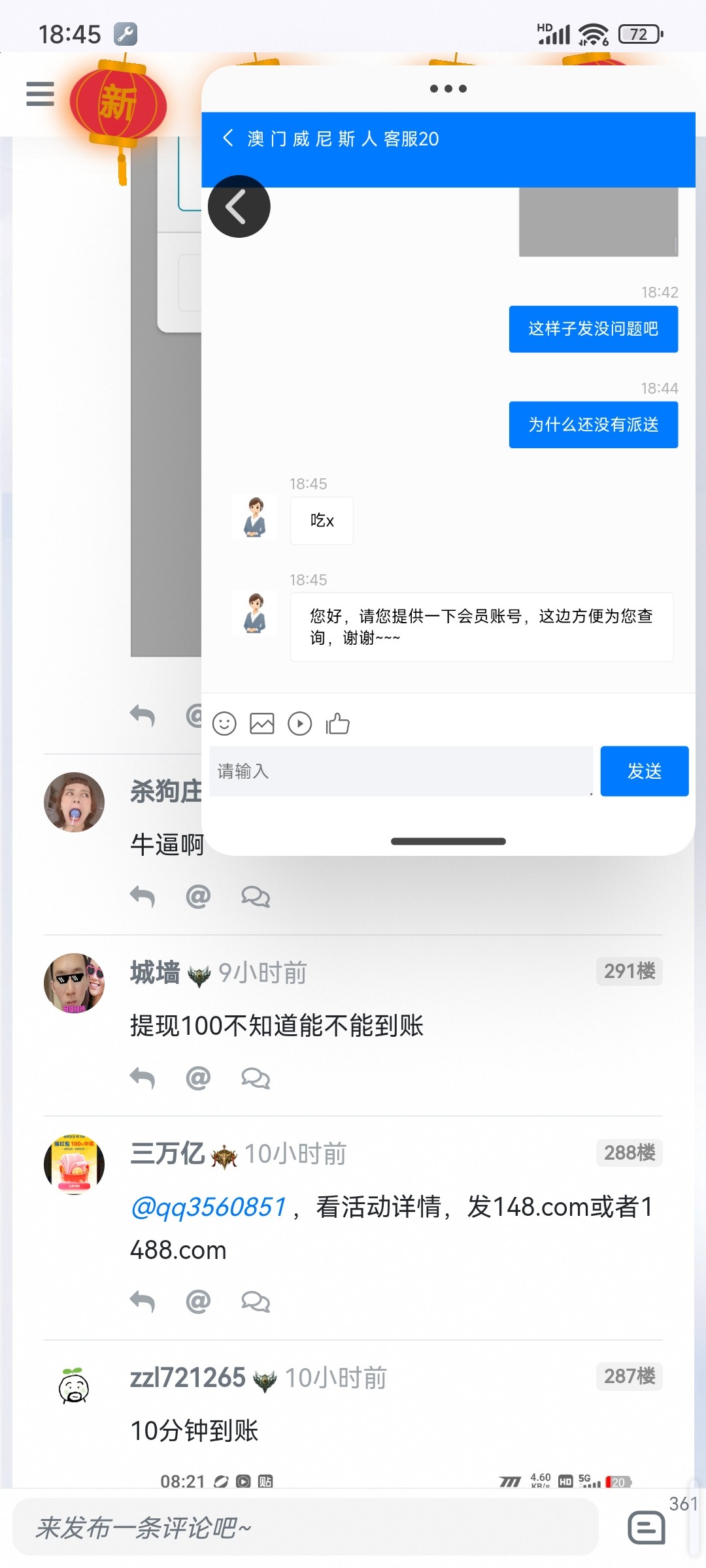Tap the round black back button
The height and width of the screenshot is (1568, 706).
point(239,206)
